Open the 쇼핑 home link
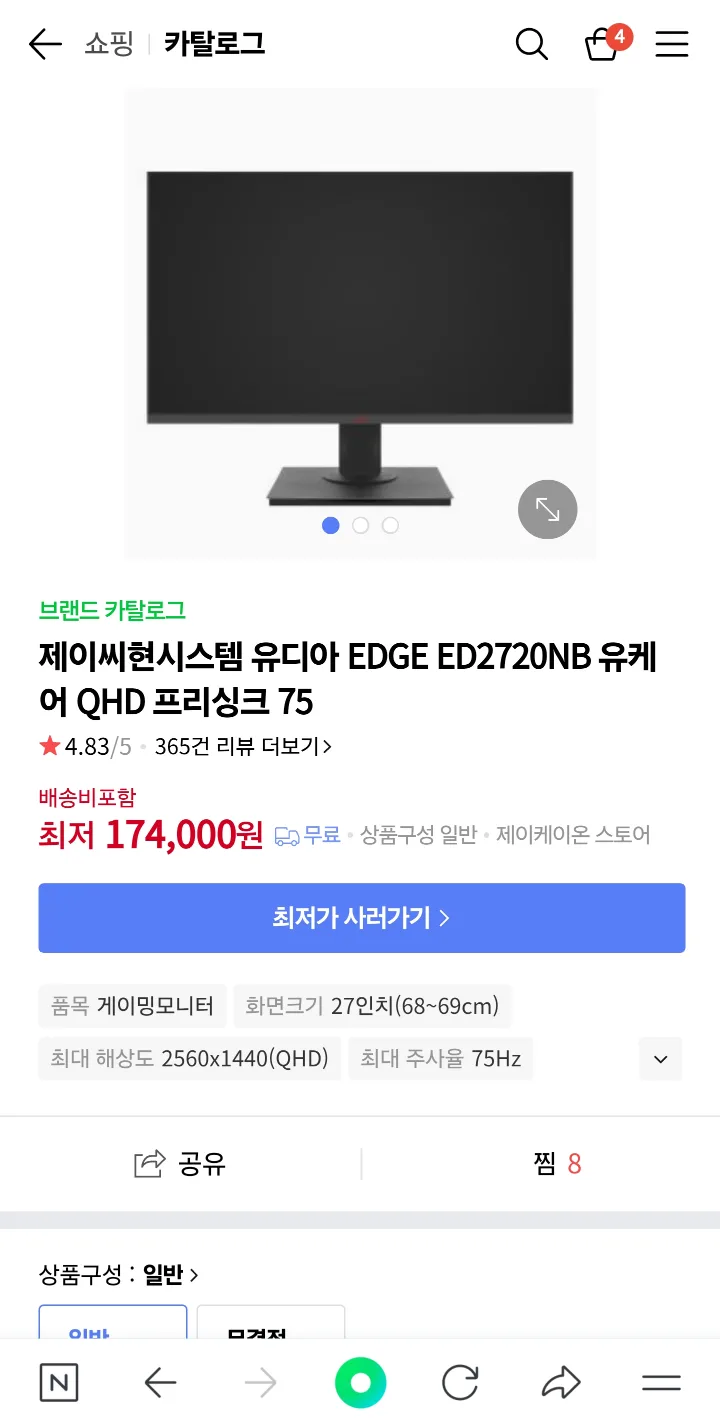The width and height of the screenshot is (720, 1426). click(x=109, y=44)
